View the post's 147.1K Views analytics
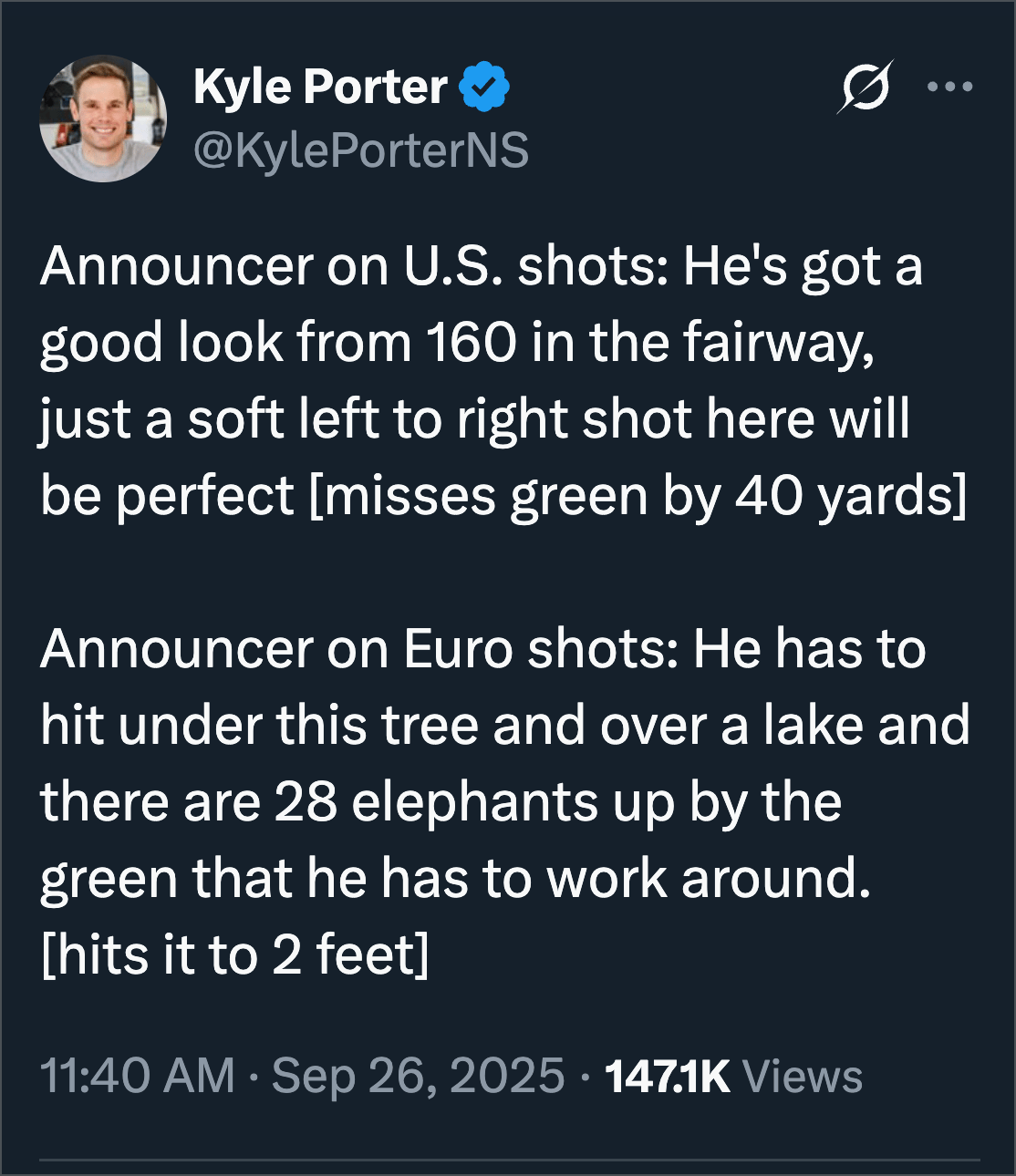Screen dimensions: 1016x1176 pyautogui.click(x=733, y=1076)
